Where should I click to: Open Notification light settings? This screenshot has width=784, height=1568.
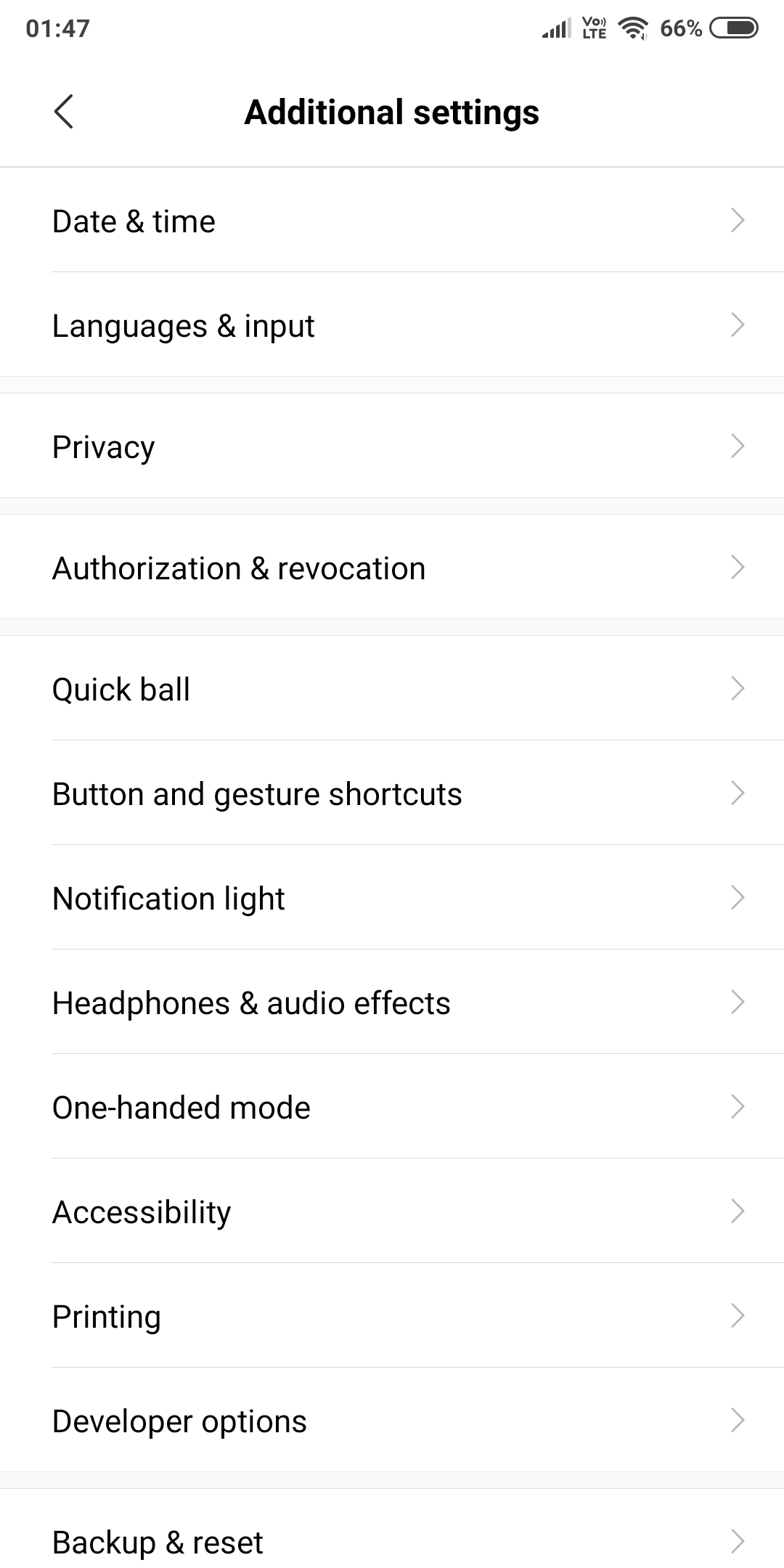pyautogui.click(x=392, y=897)
